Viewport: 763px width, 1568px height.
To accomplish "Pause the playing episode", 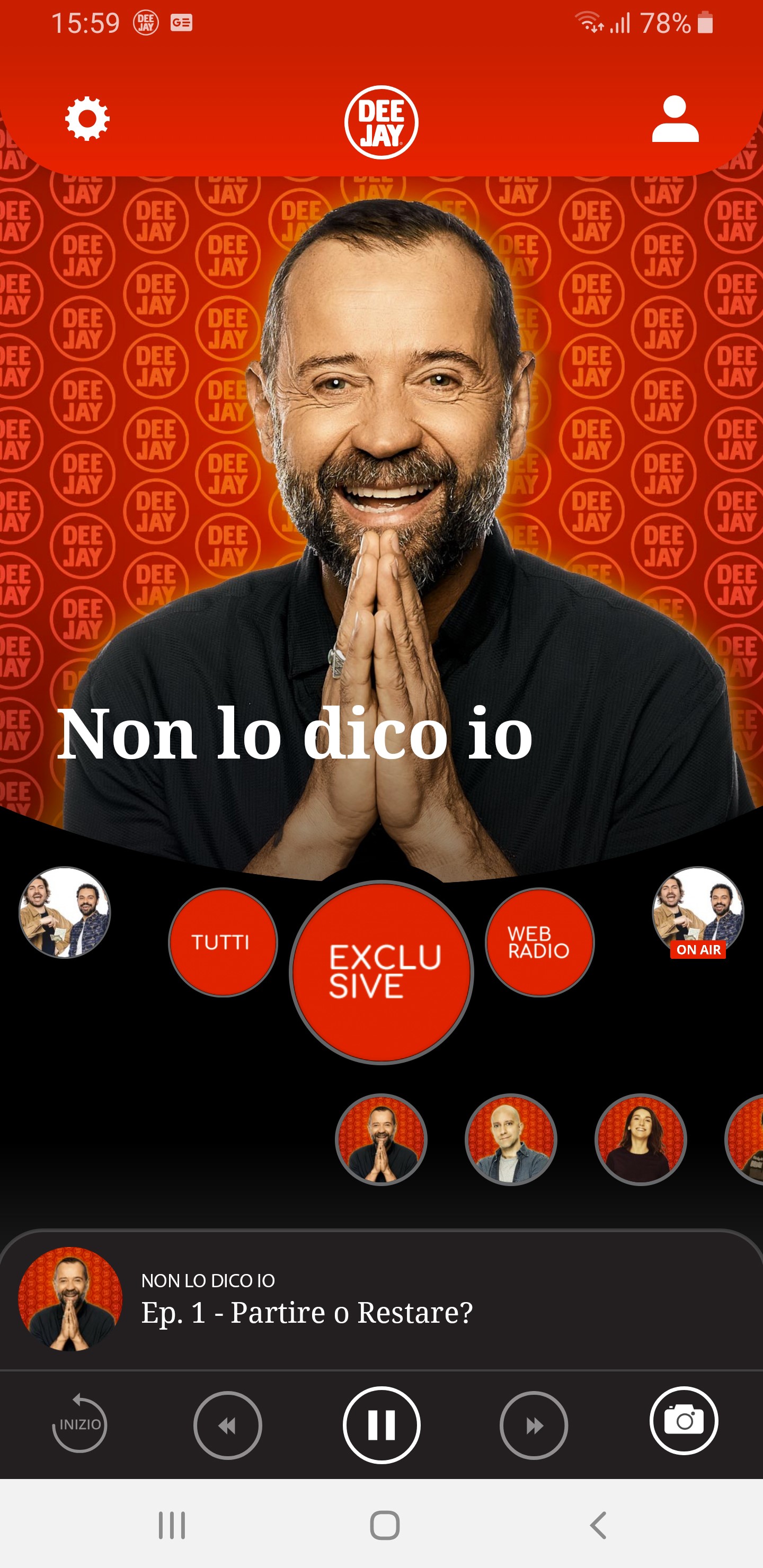I will pos(381,1424).
